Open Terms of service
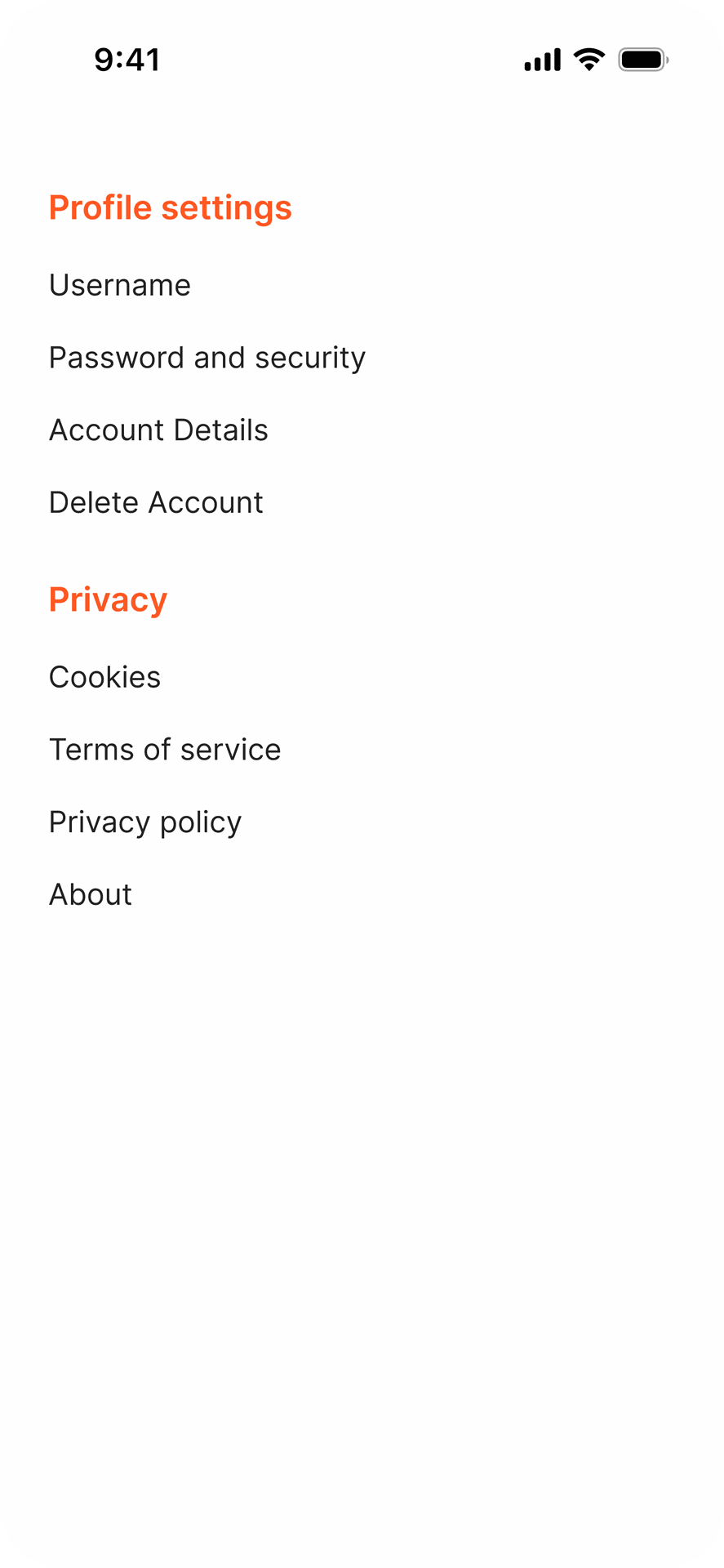The height and width of the screenshot is (1568, 724). coord(165,750)
